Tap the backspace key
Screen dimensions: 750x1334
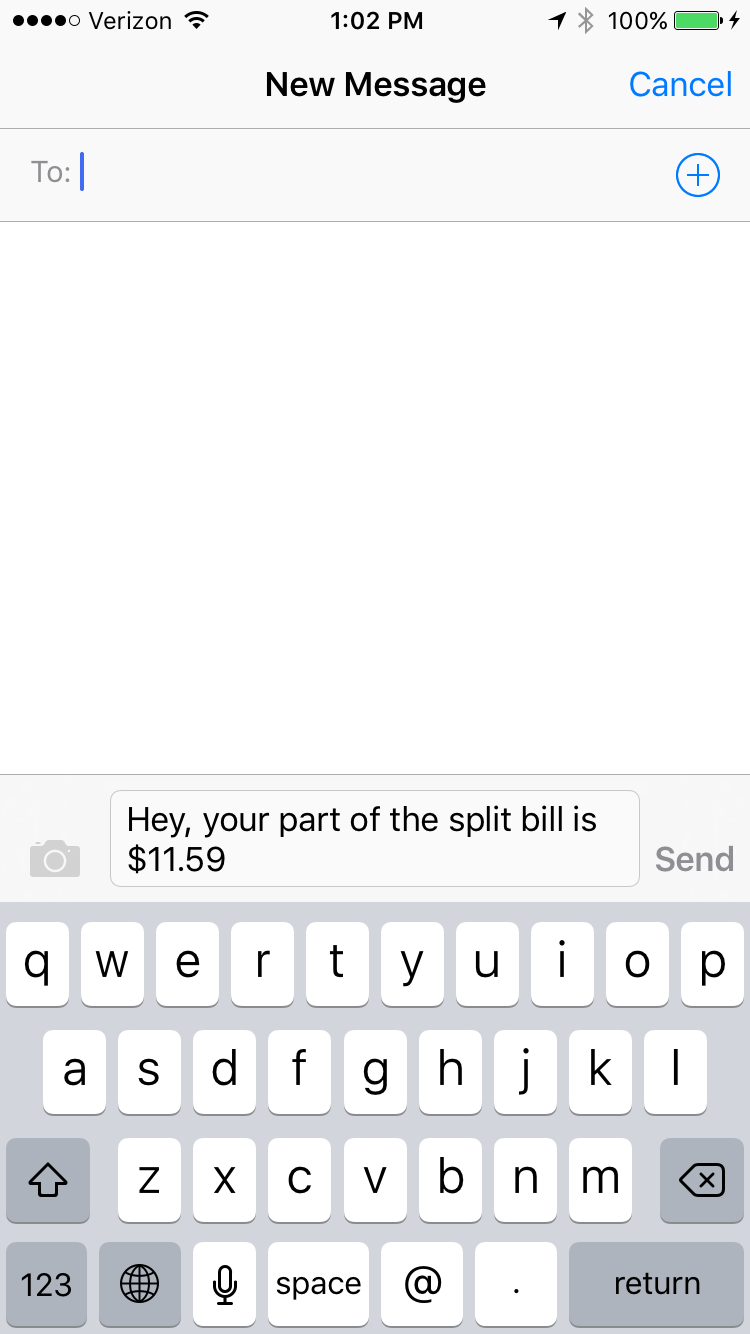pos(701,1181)
